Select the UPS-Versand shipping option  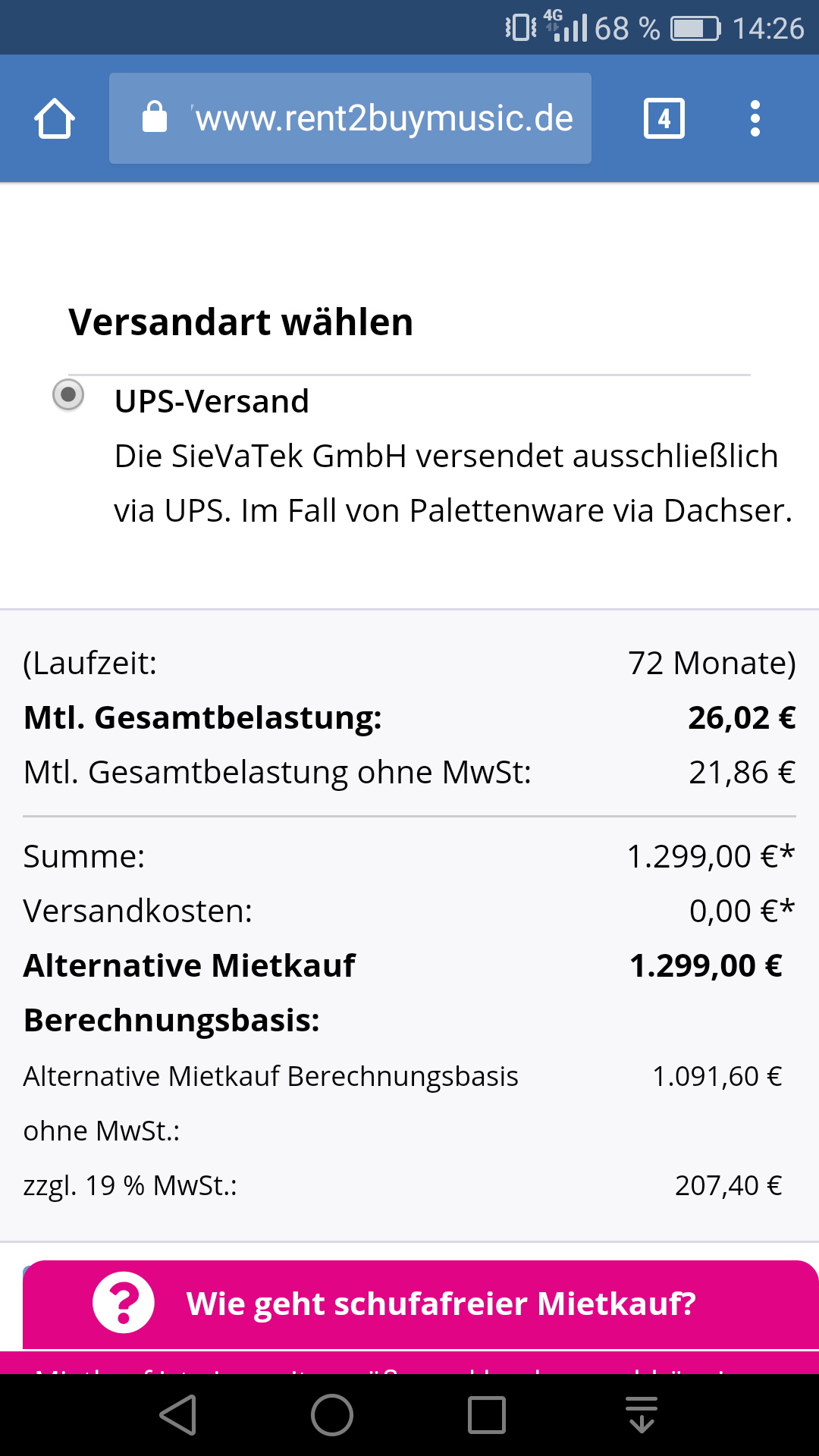coord(68,395)
